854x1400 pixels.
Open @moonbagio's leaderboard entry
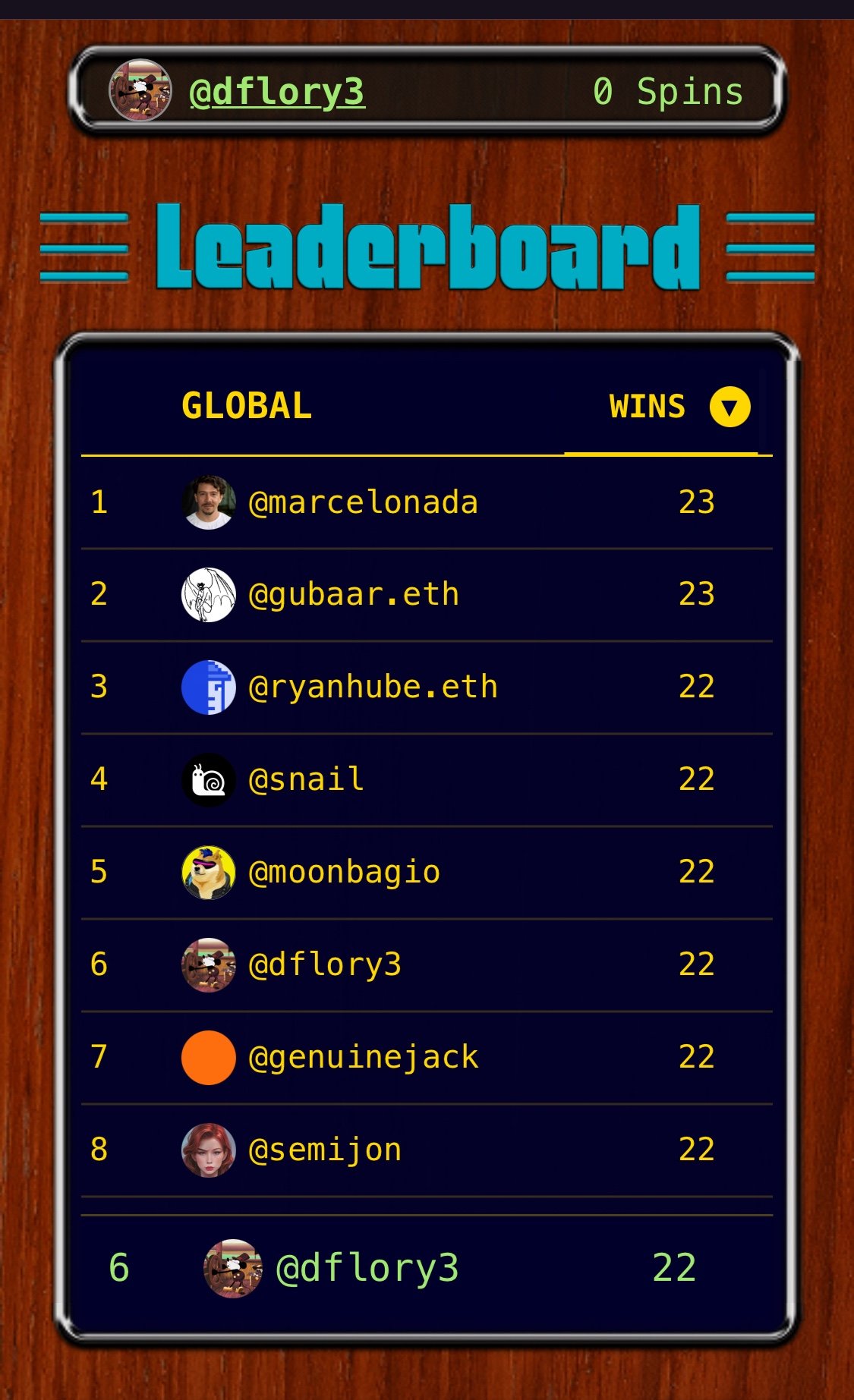tap(344, 873)
